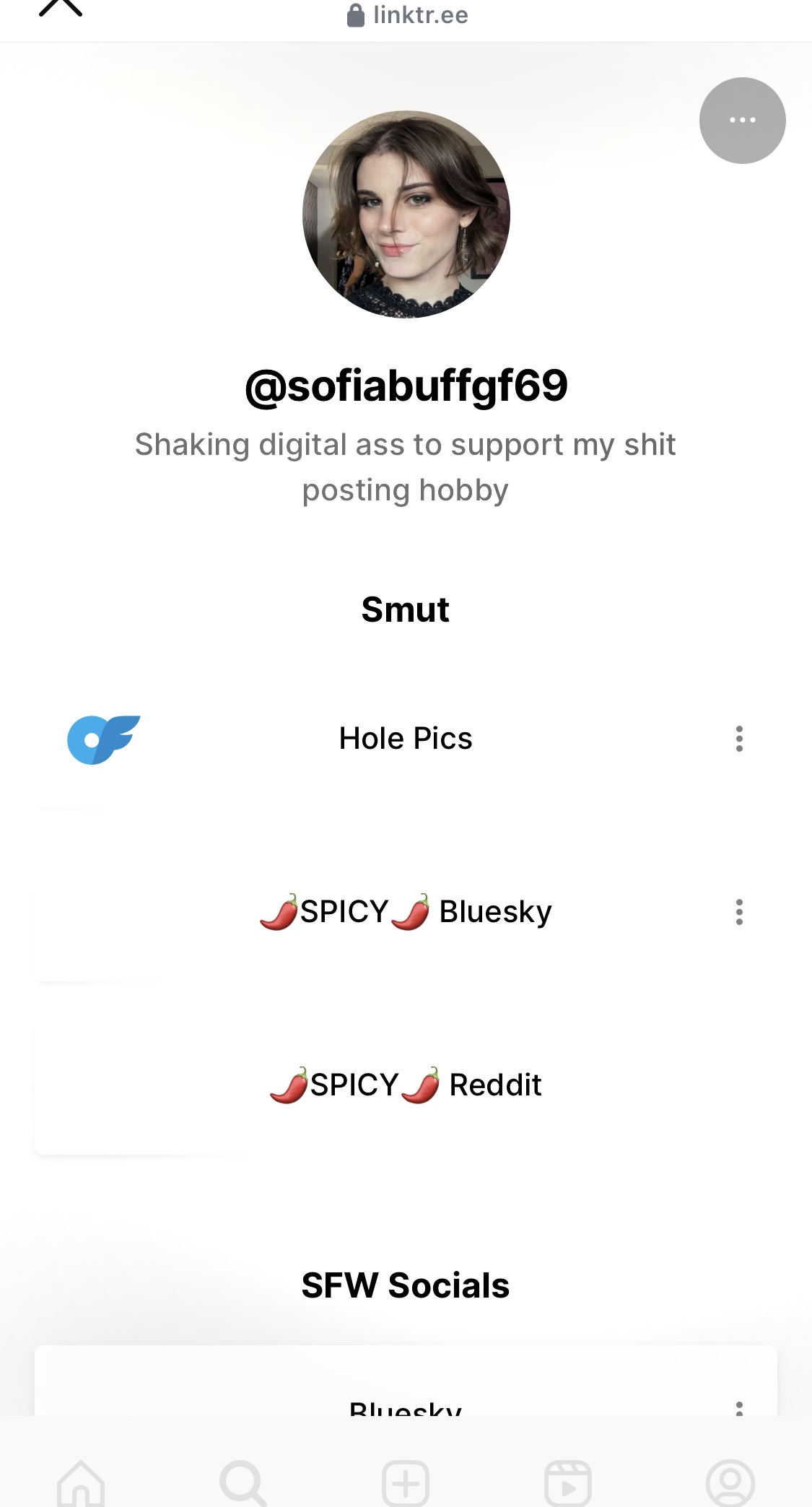Screen dimensions: 812x1507
Task: Close the in-app browser
Action: (61, 7)
